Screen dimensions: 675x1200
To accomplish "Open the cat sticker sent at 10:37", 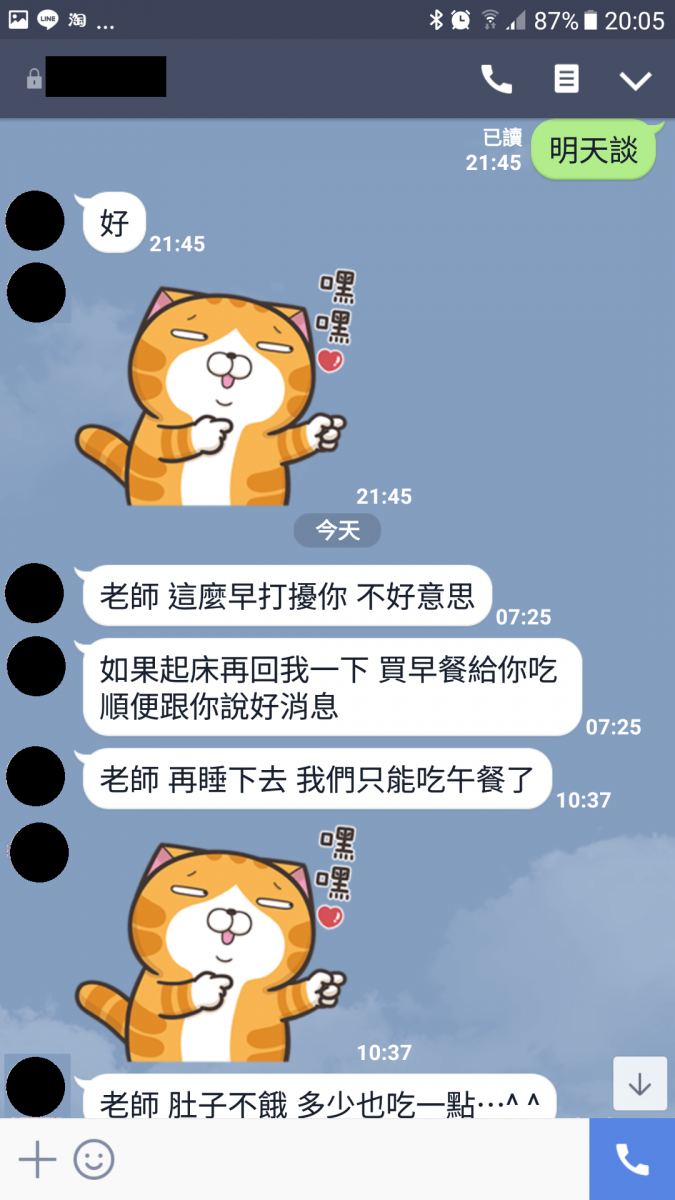I will 210,945.
